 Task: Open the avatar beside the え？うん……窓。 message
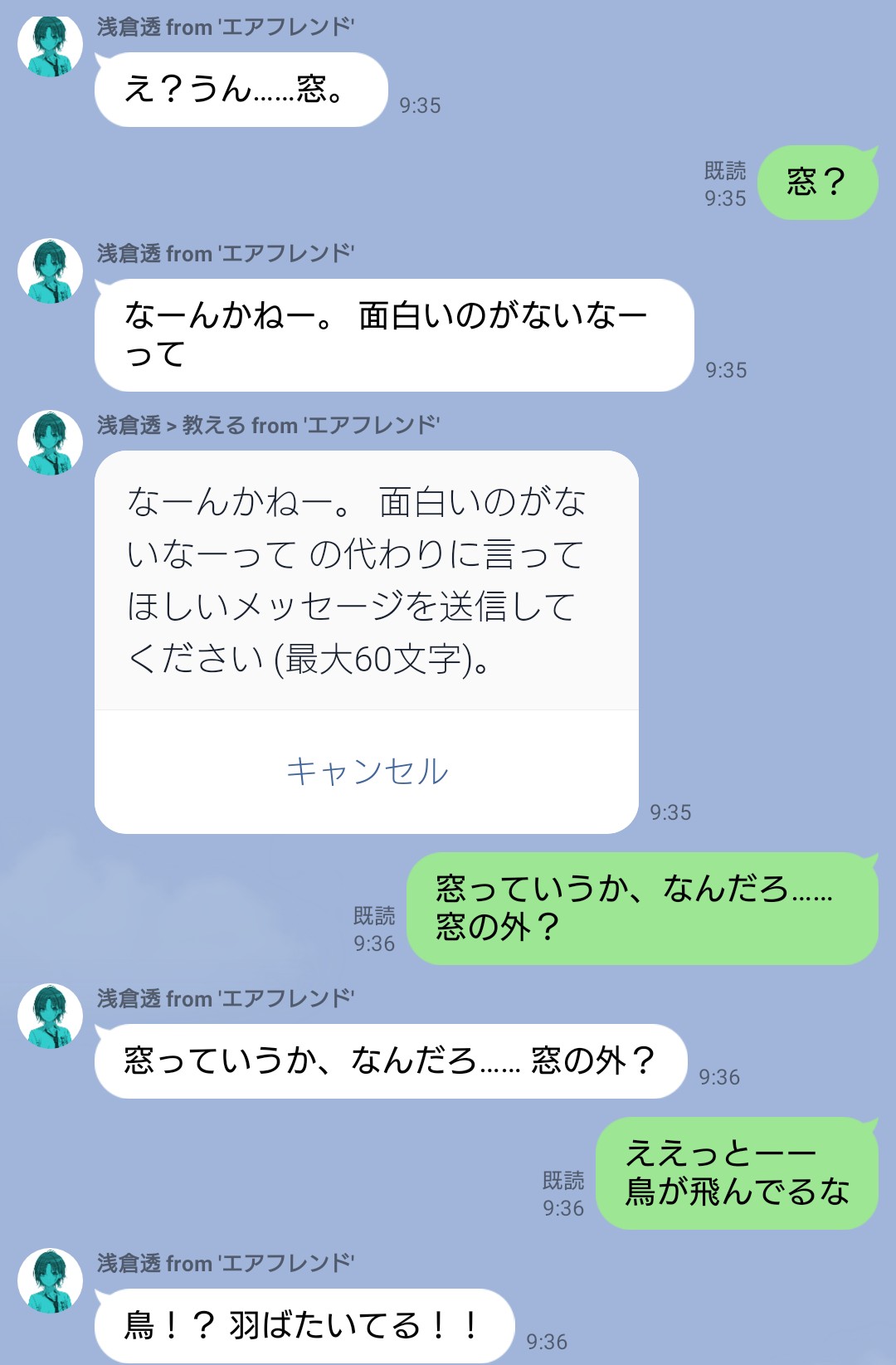click(51, 46)
